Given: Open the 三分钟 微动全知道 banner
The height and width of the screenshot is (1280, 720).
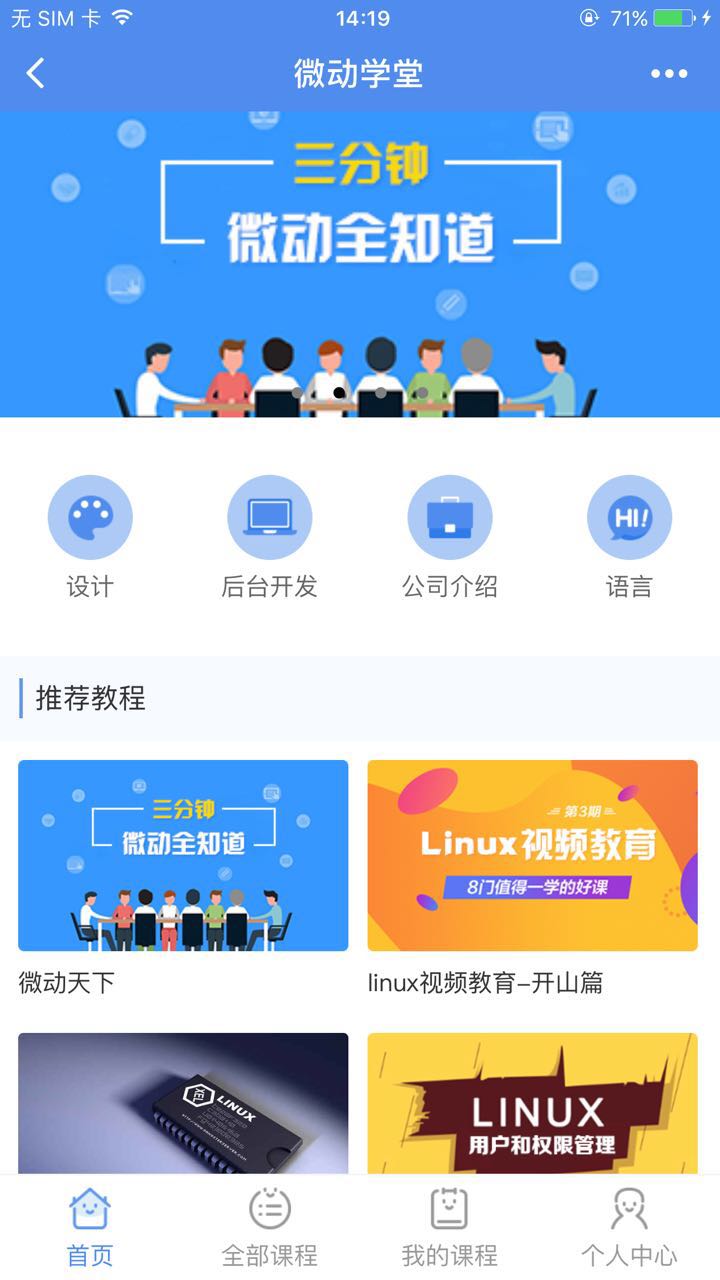Looking at the screenshot, I should [x=360, y=264].
